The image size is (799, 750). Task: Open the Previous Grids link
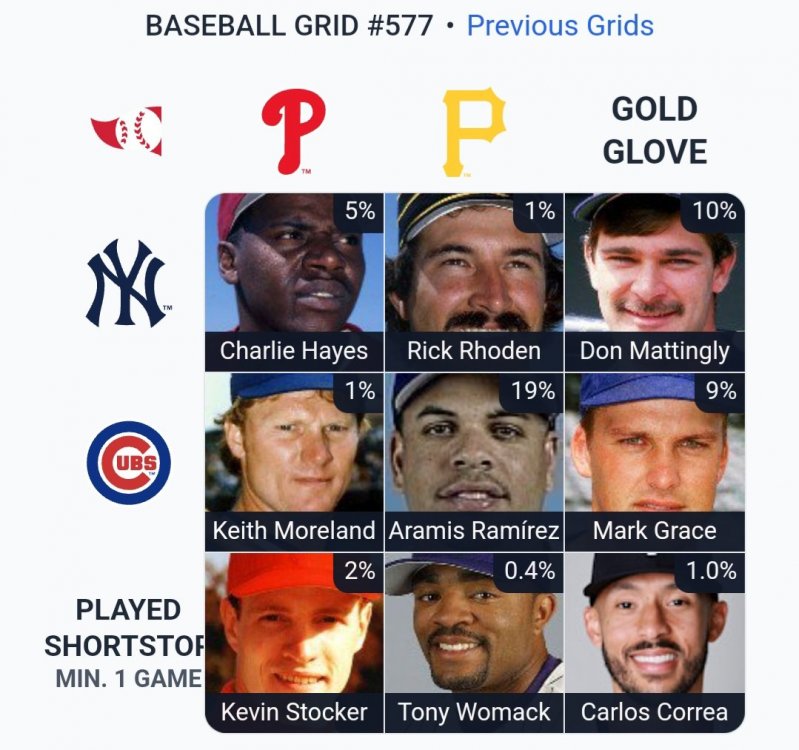(560, 25)
